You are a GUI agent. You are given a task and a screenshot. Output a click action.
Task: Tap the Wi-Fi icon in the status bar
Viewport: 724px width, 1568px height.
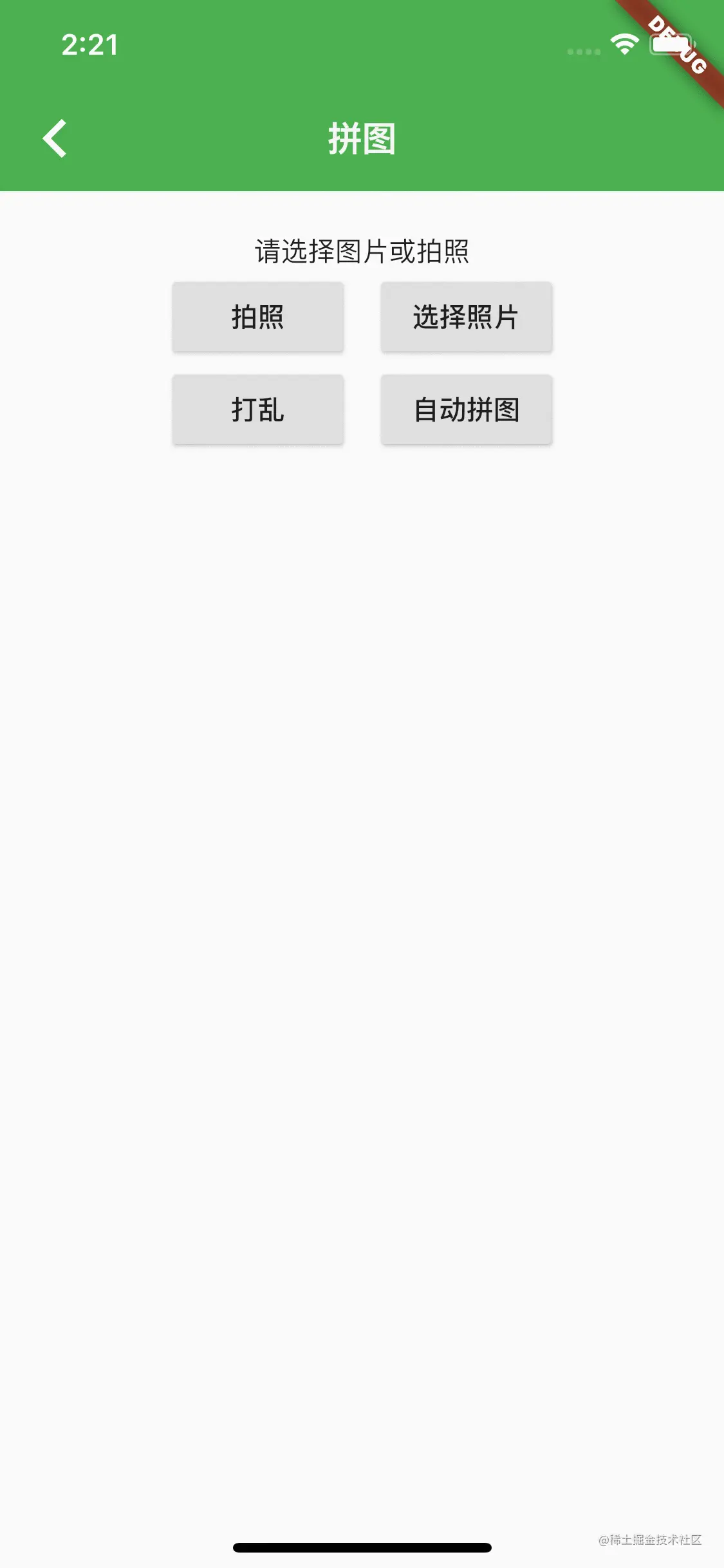click(623, 45)
